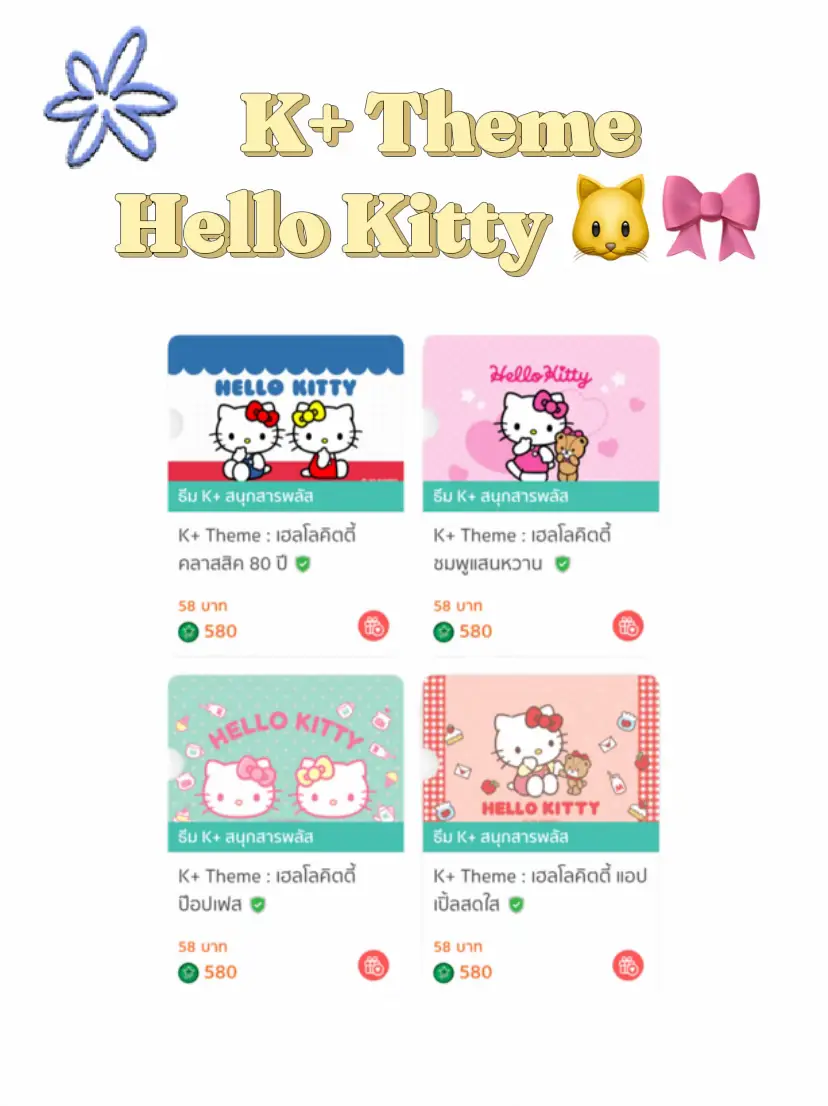Click the 580 points label under the pop face theme
The height and width of the screenshot is (1106, 828).
coord(219,971)
